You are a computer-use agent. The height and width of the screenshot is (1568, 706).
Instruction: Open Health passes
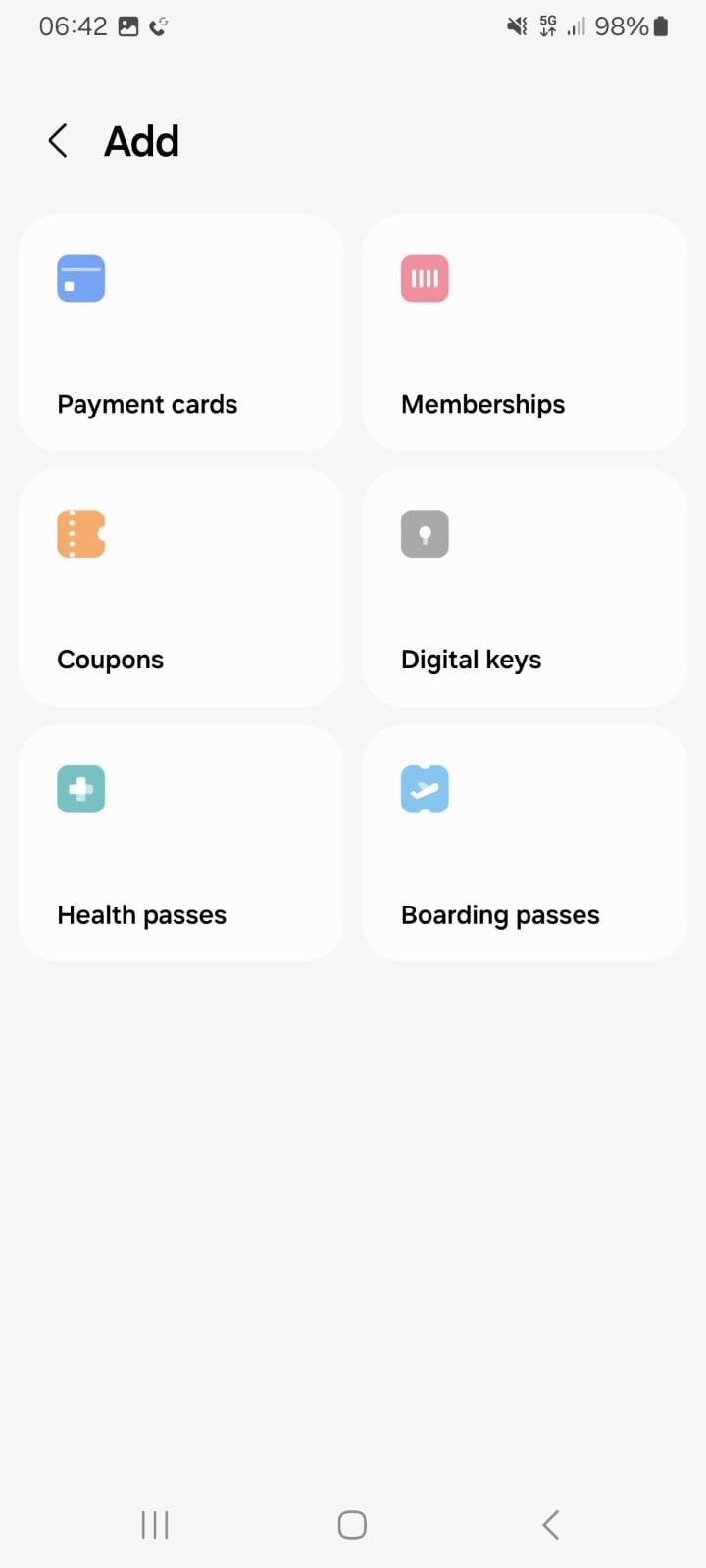181,844
